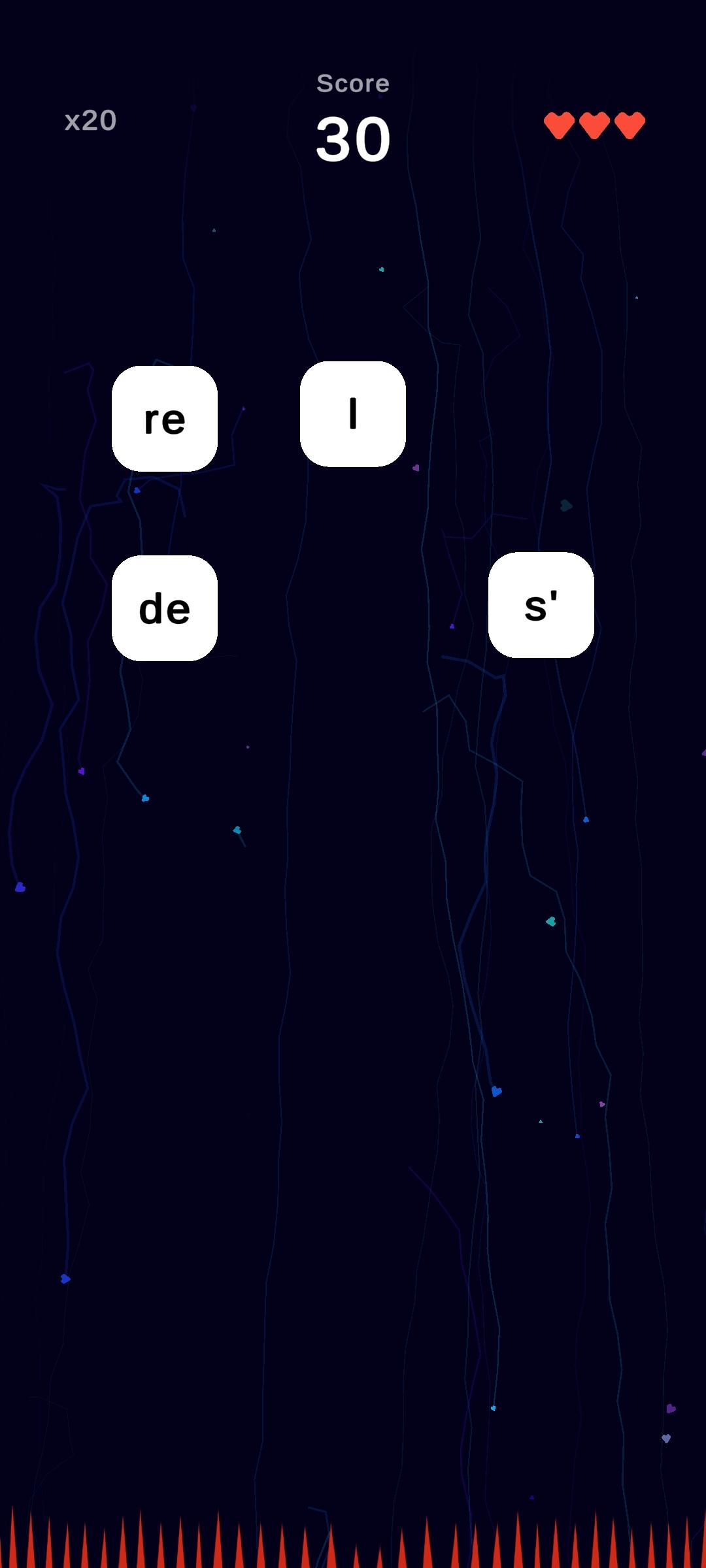Click the leftmost red heart life icon
Image resolution: width=706 pixels, height=1568 pixels.
coord(560,124)
